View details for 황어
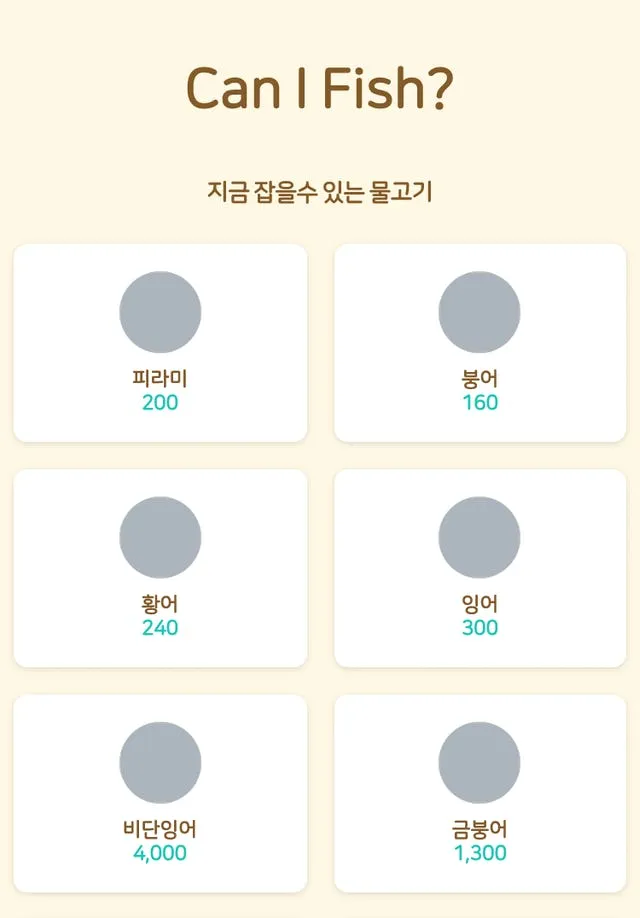This screenshot has width=640, height=918. [x=160, y=568]
